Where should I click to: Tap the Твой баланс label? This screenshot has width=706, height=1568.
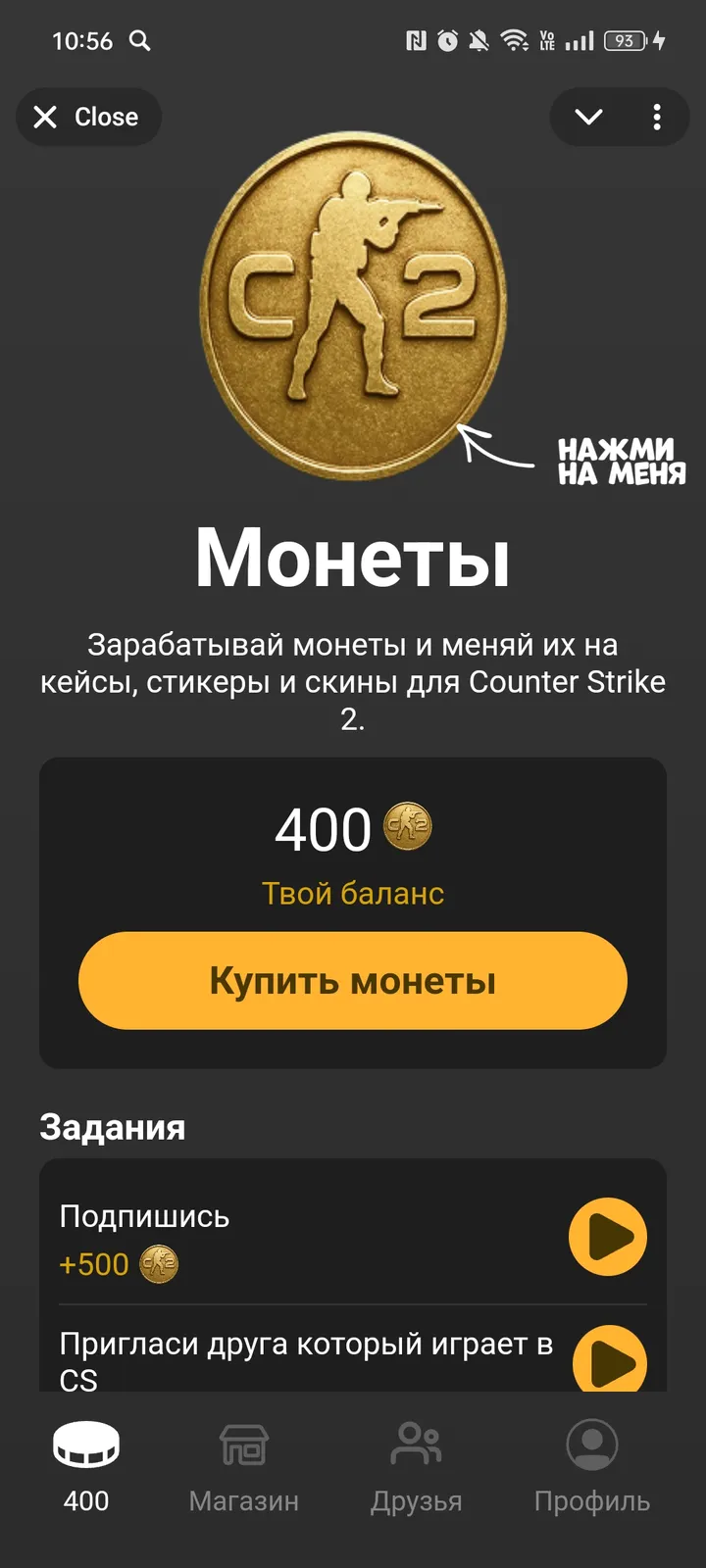point(352,892)
